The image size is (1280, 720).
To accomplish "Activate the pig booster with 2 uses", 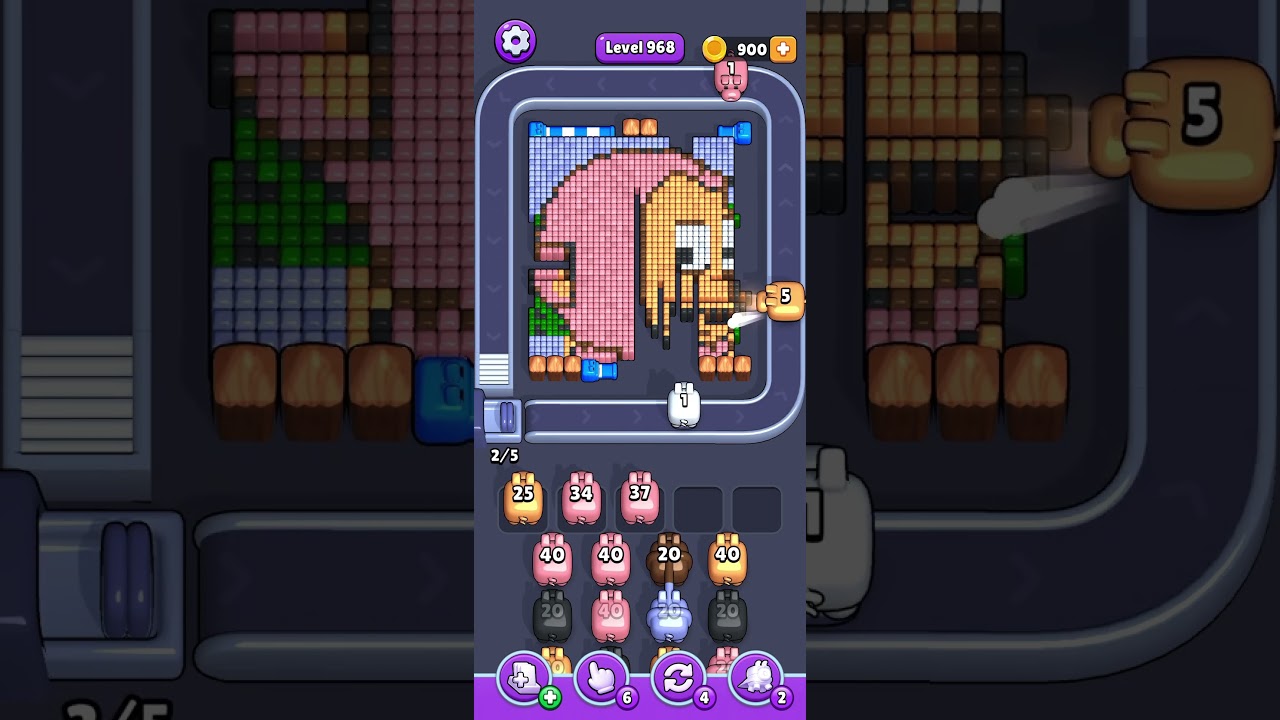I will click(757, 680).
